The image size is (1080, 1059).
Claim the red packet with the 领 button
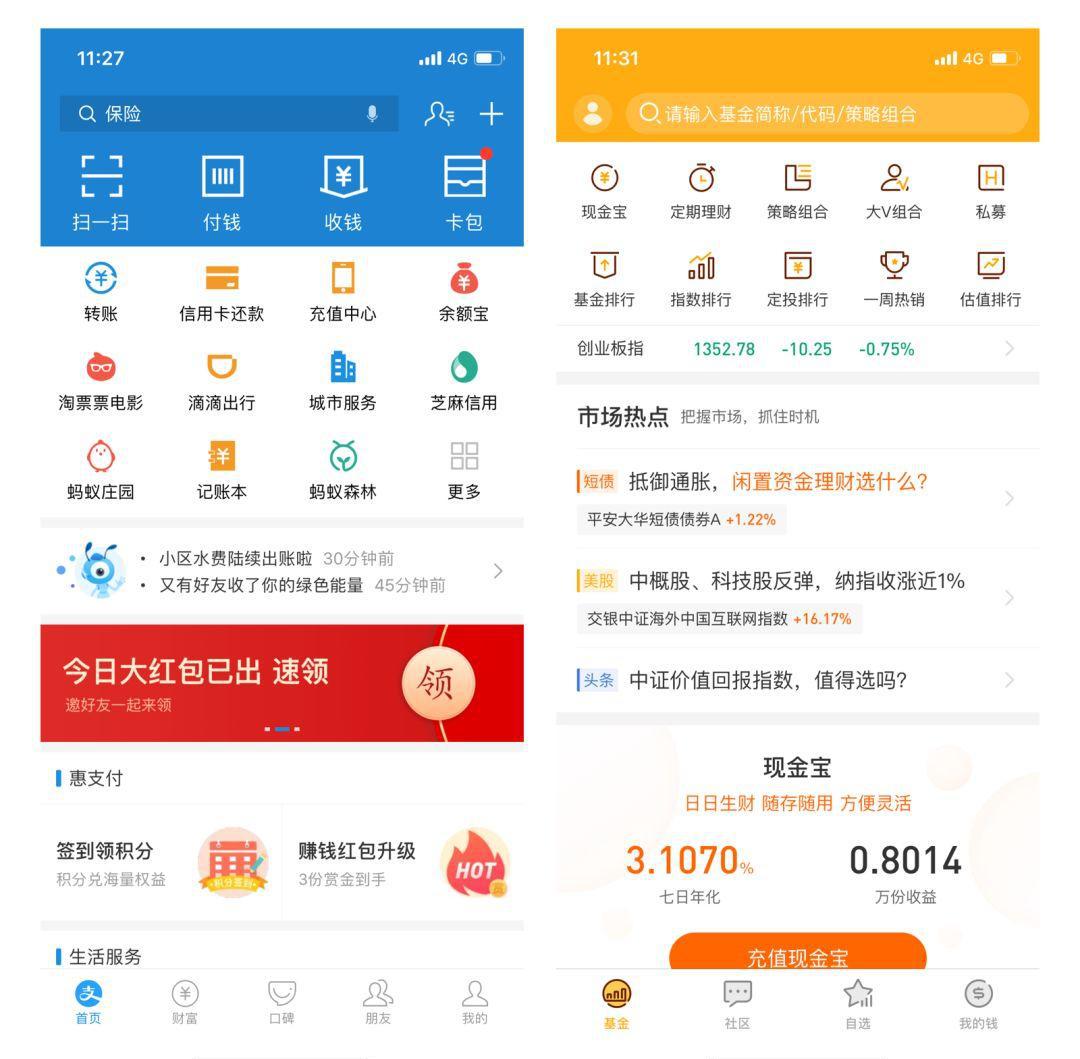(437, 684)
